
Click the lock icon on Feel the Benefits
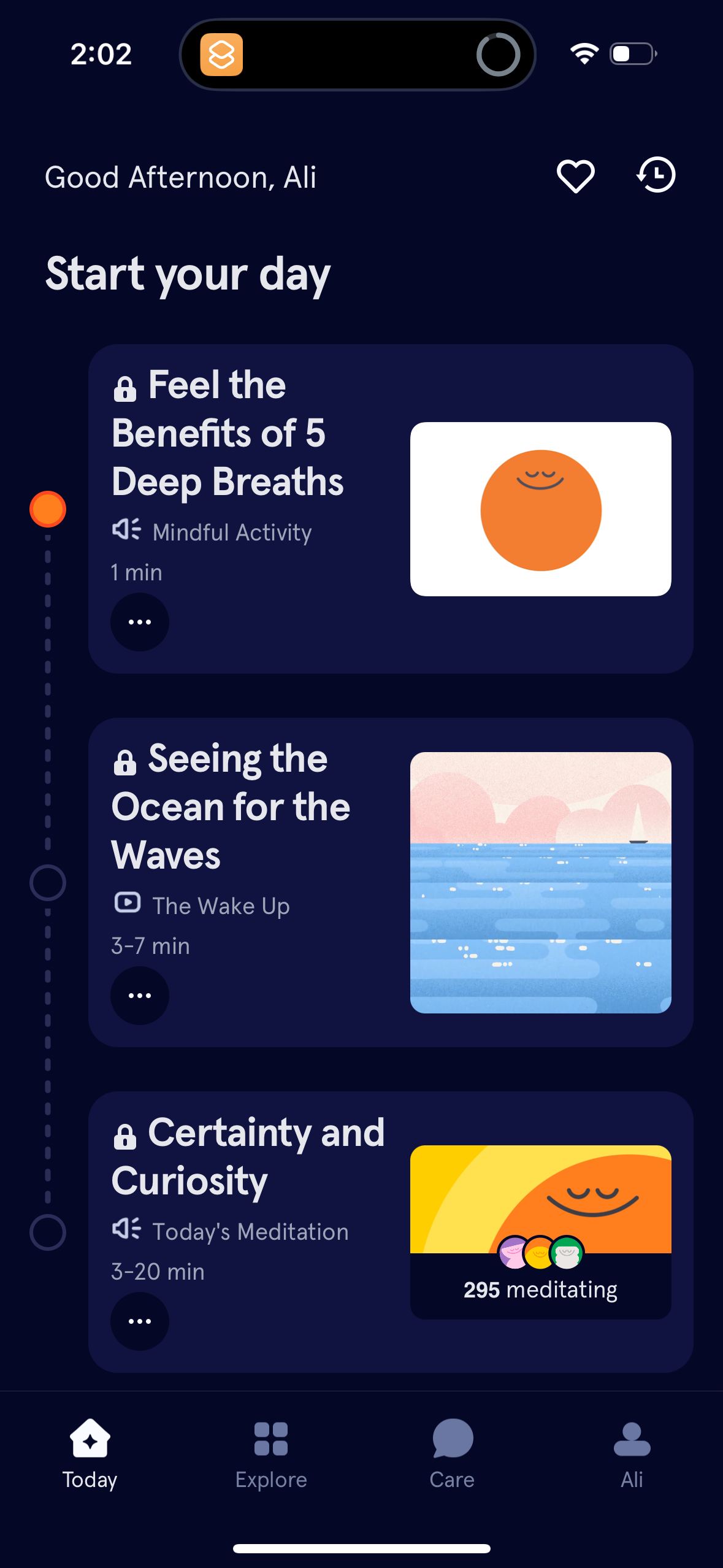pyautogui.click(x=124, y=388)
